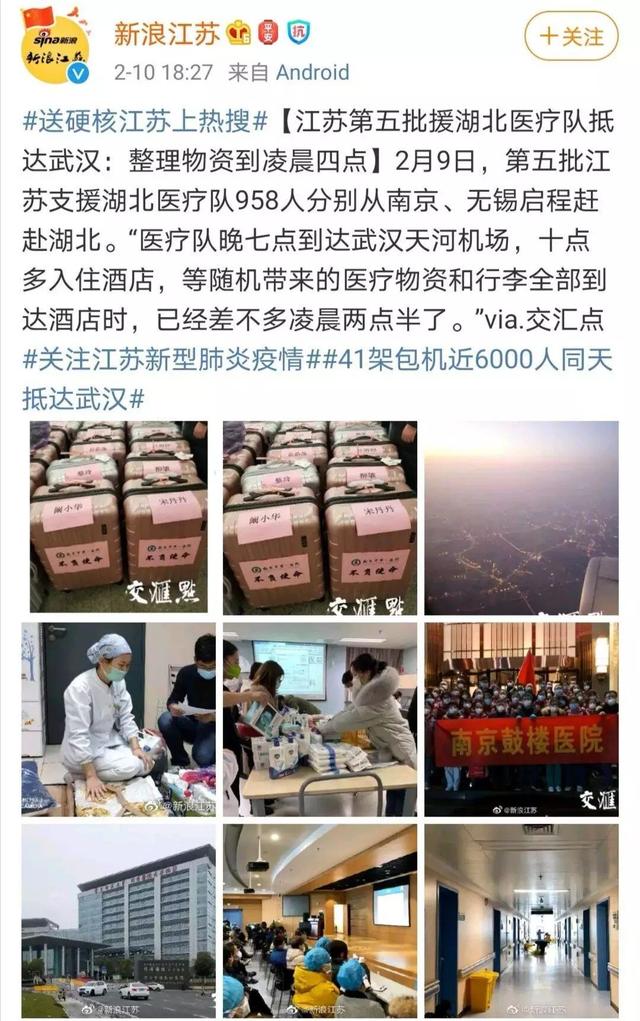View photo of empty hospital corridor
Screen dimensions: 640x1021
521,920
